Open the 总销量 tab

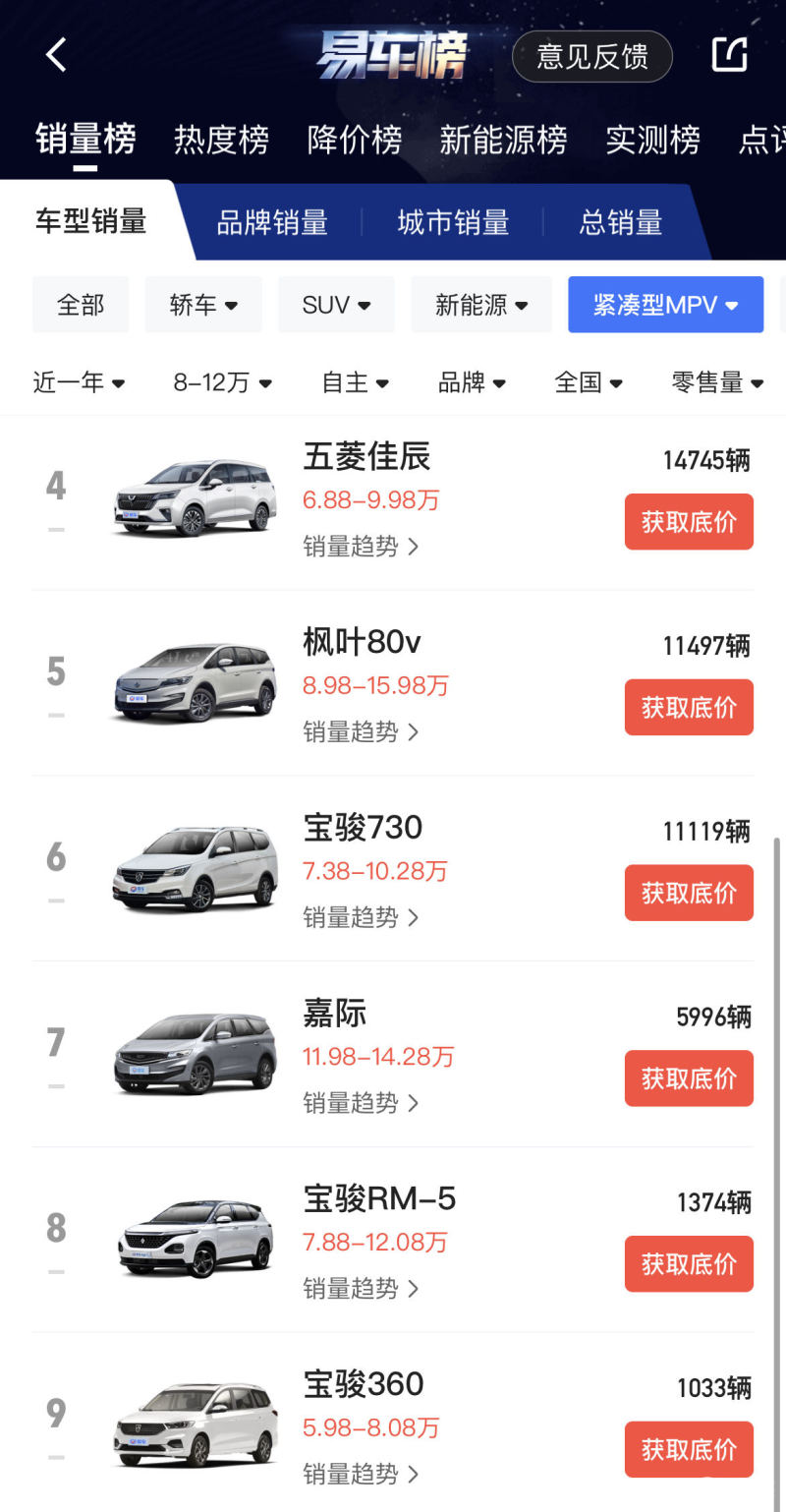620,222
